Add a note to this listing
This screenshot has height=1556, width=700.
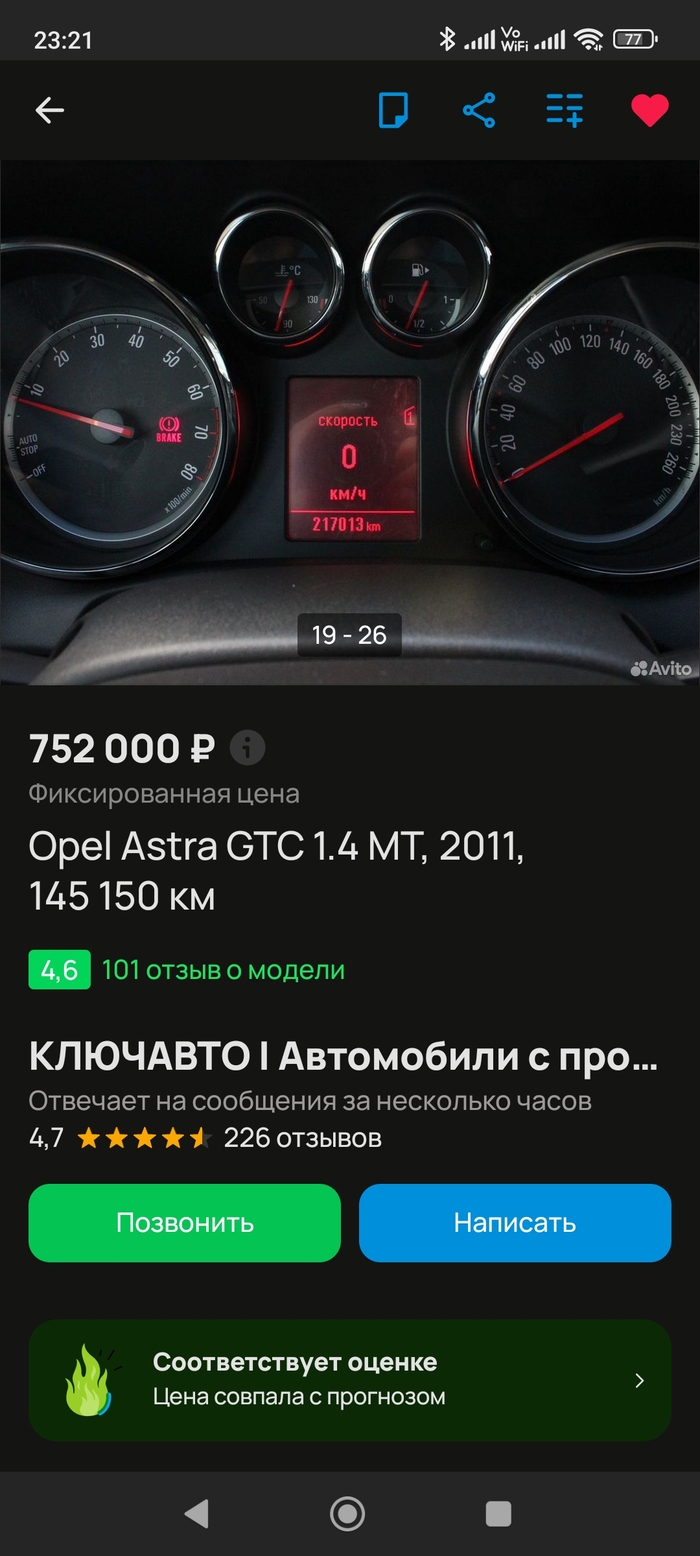[393, 110]
